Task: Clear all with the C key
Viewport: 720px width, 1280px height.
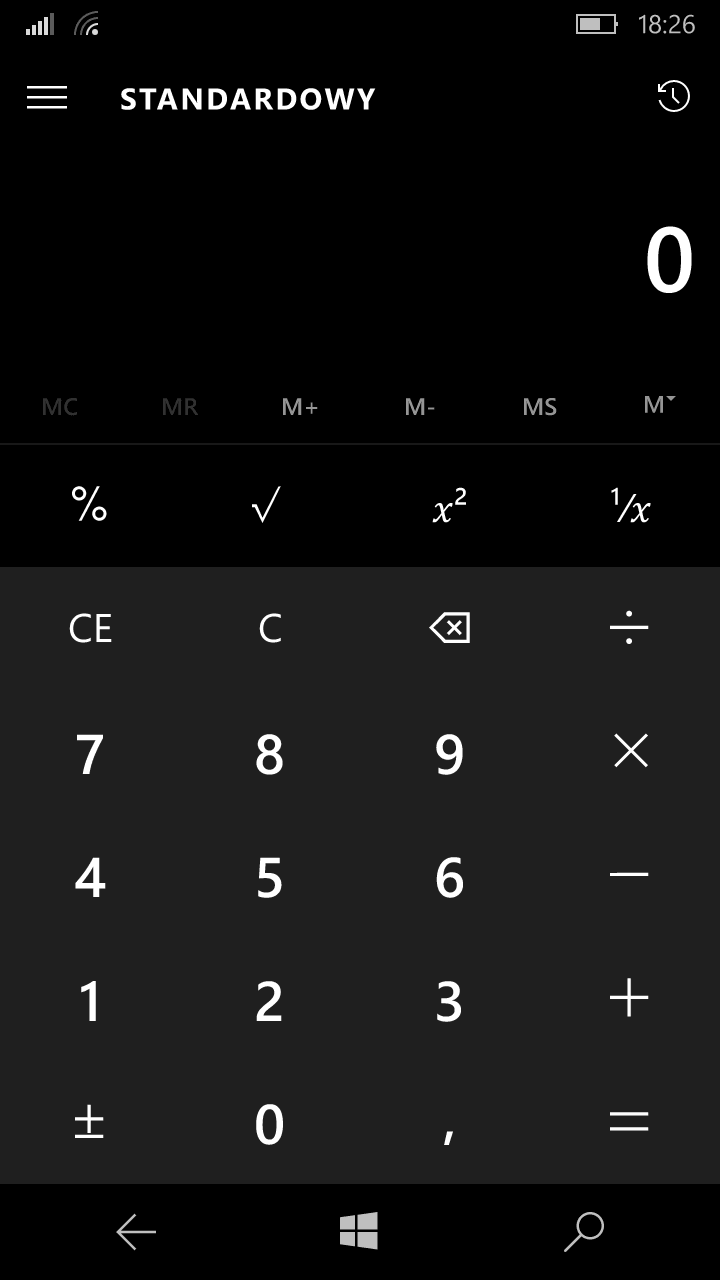Action: [270, 628]
